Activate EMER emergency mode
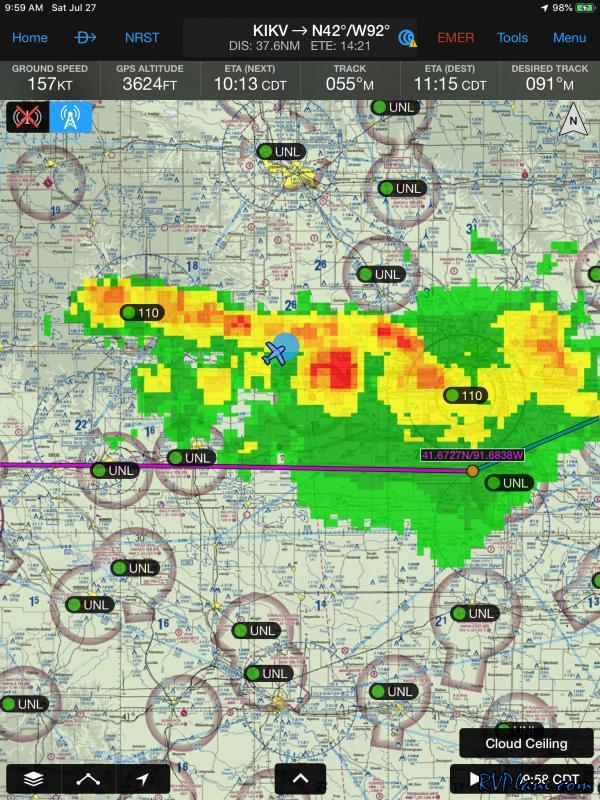 pyautogui.click(x=456, y=38)
